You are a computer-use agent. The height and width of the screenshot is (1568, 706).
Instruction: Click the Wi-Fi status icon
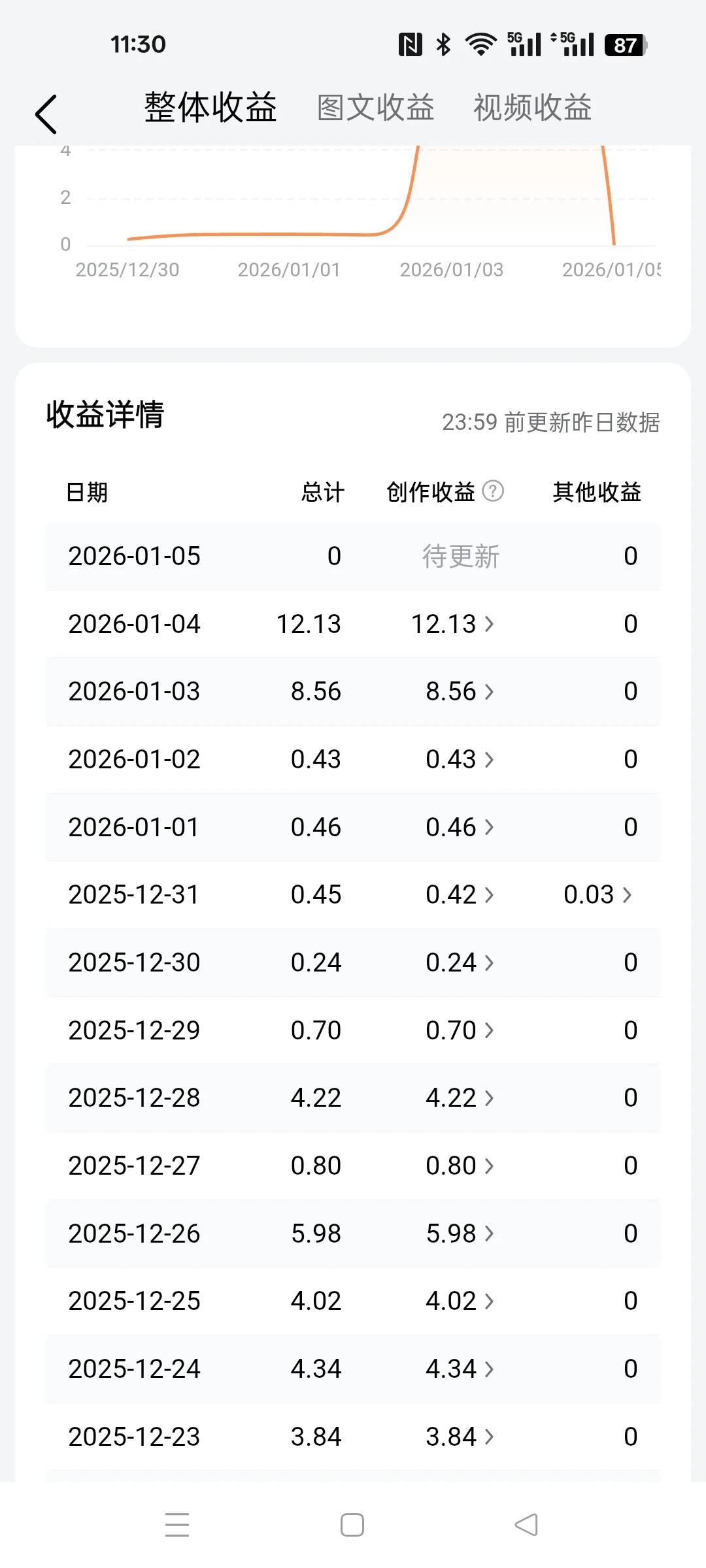[480, 43]
